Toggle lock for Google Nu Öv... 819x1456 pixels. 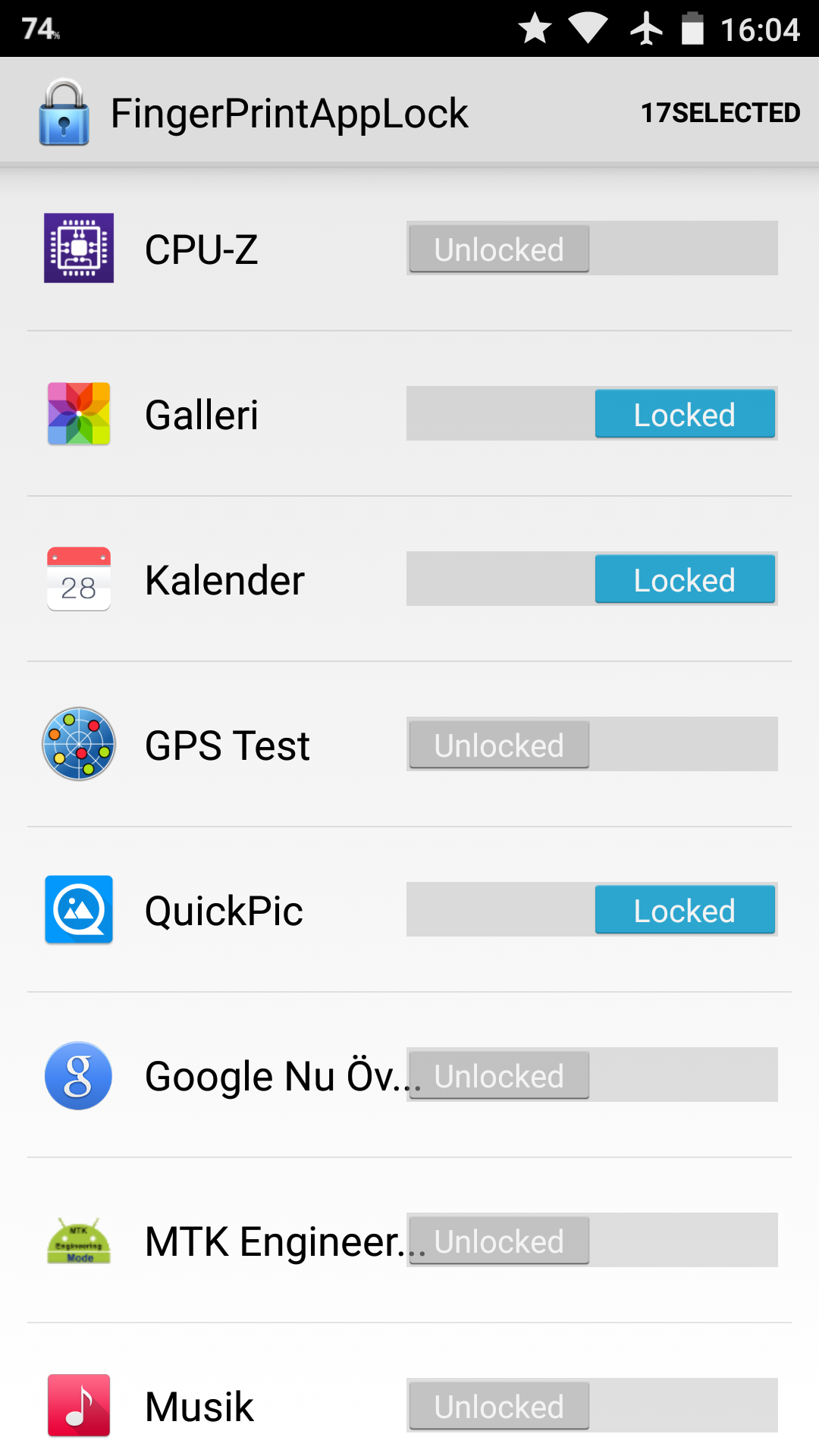pos(592,1075)
